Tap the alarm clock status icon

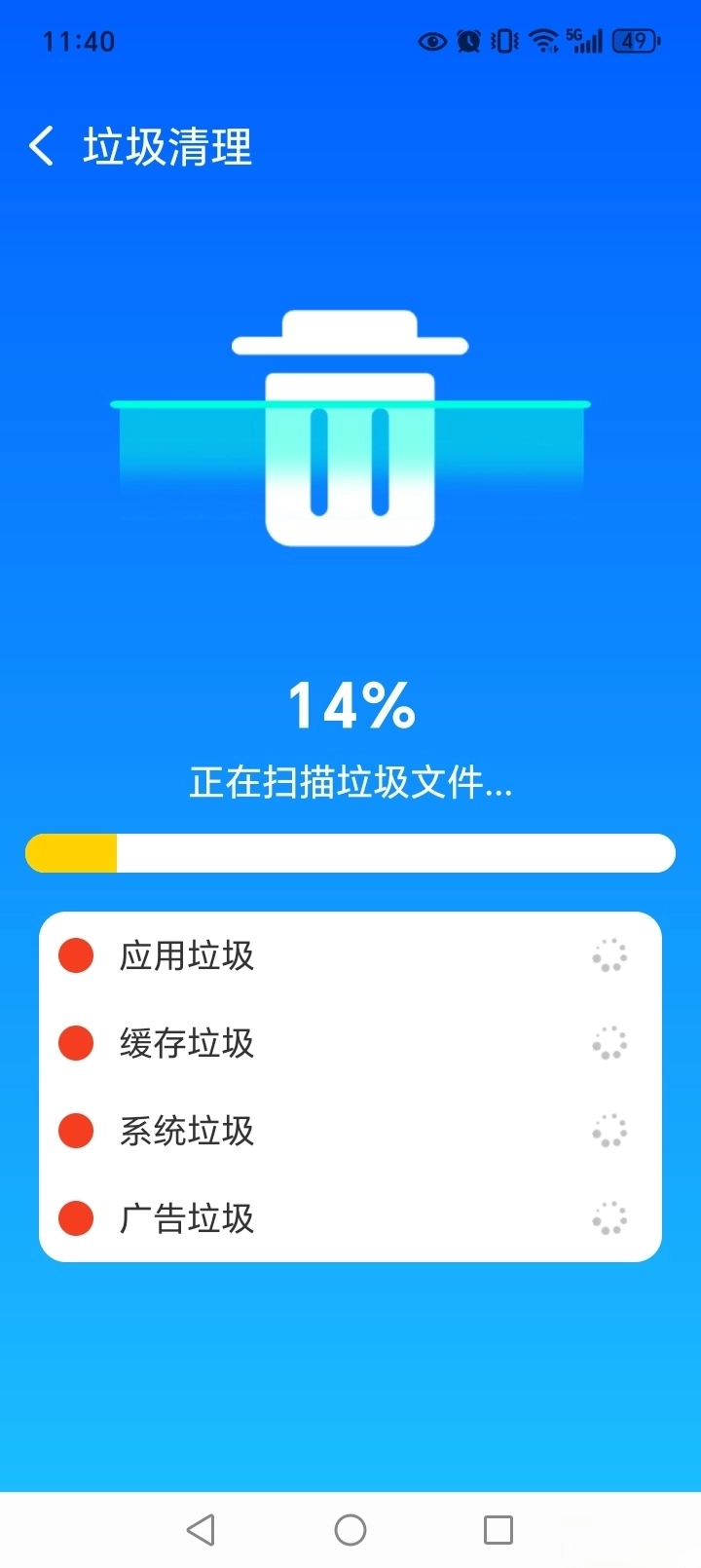click(x=467, y=41)
